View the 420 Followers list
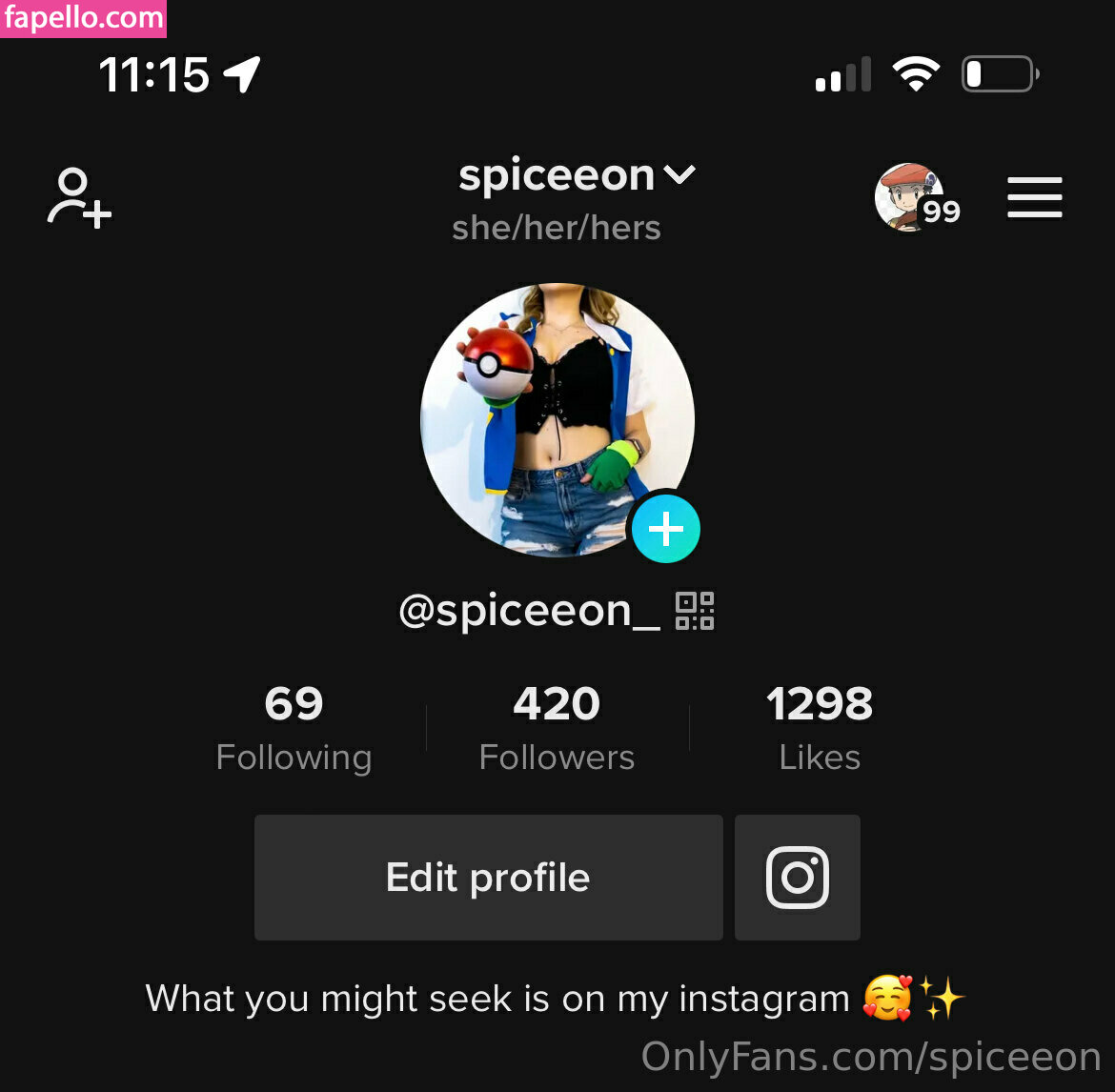 pos(557,729)
